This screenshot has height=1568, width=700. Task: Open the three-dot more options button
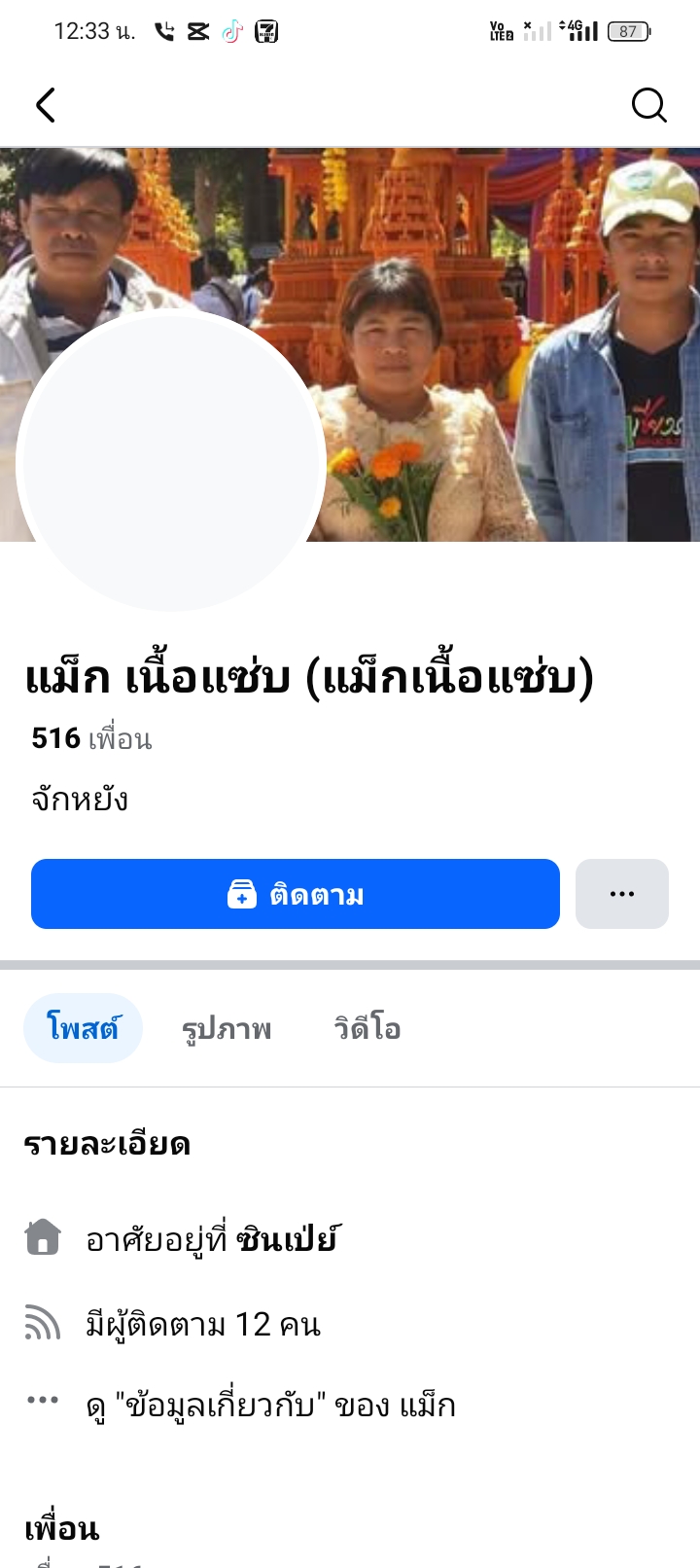pos(622,894)
